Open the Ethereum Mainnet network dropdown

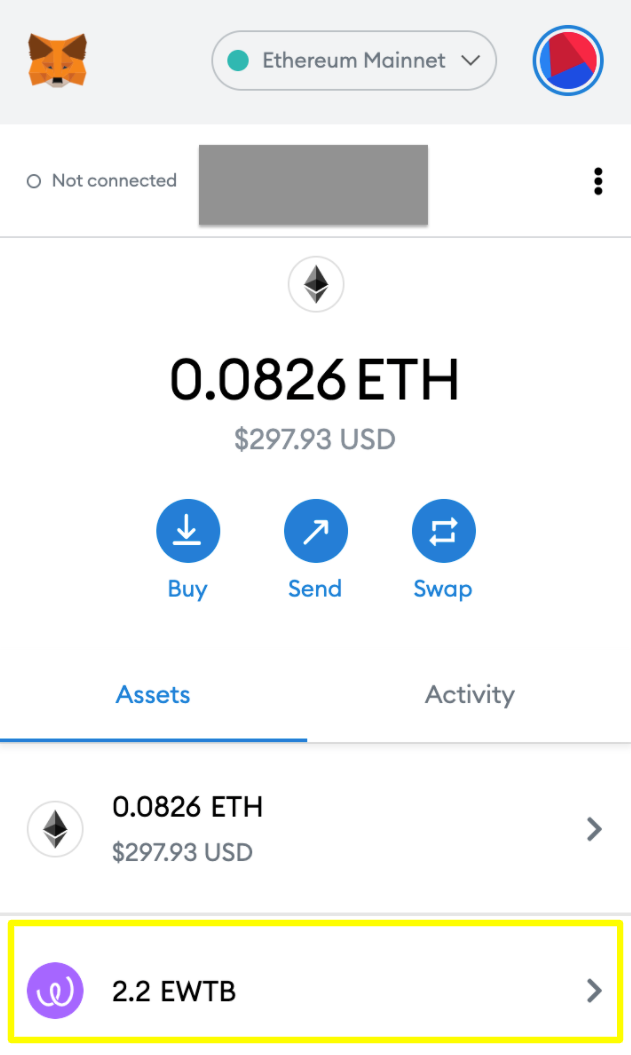tap(354, 61)
